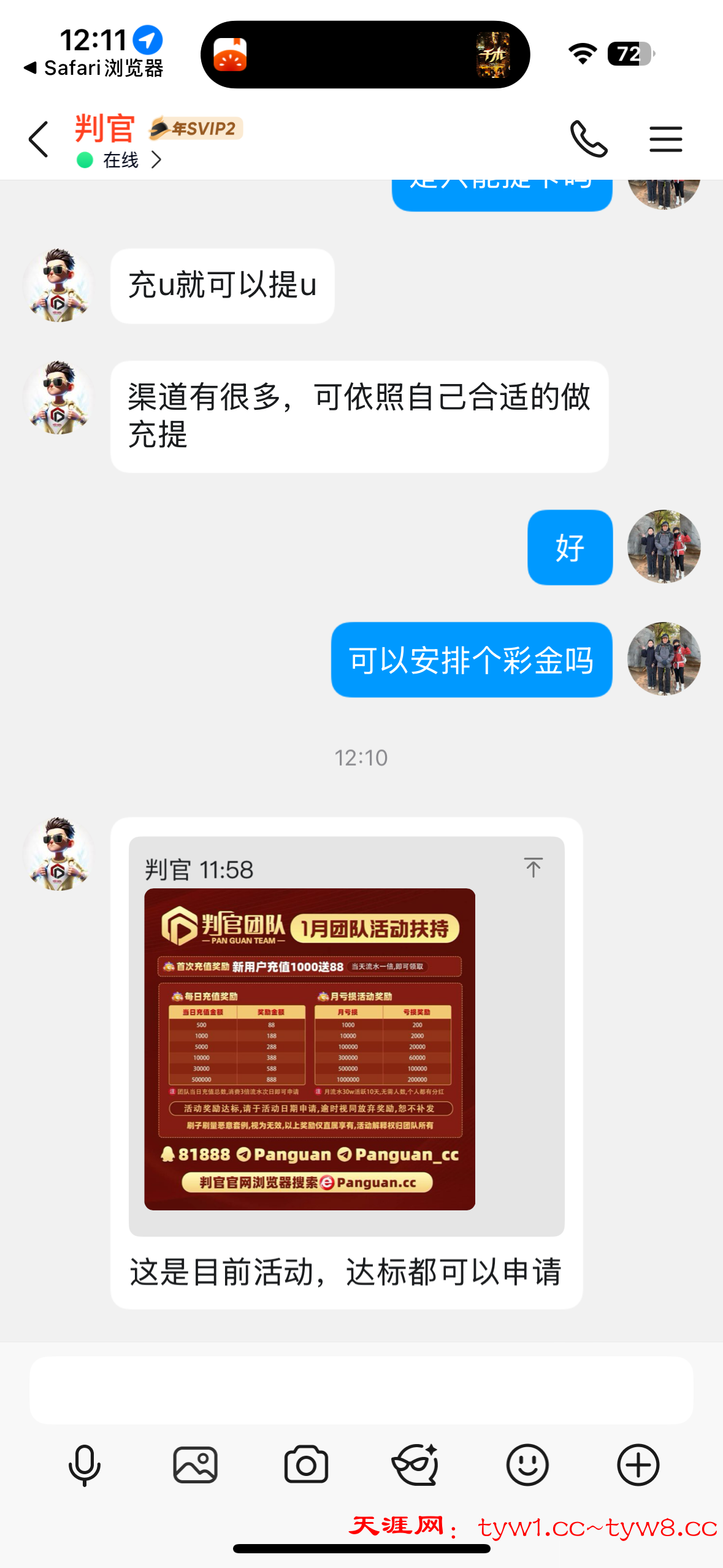Focus the message input field
The width and height of the screenshot is (723, 1568).
click(x=361, y=1390)
